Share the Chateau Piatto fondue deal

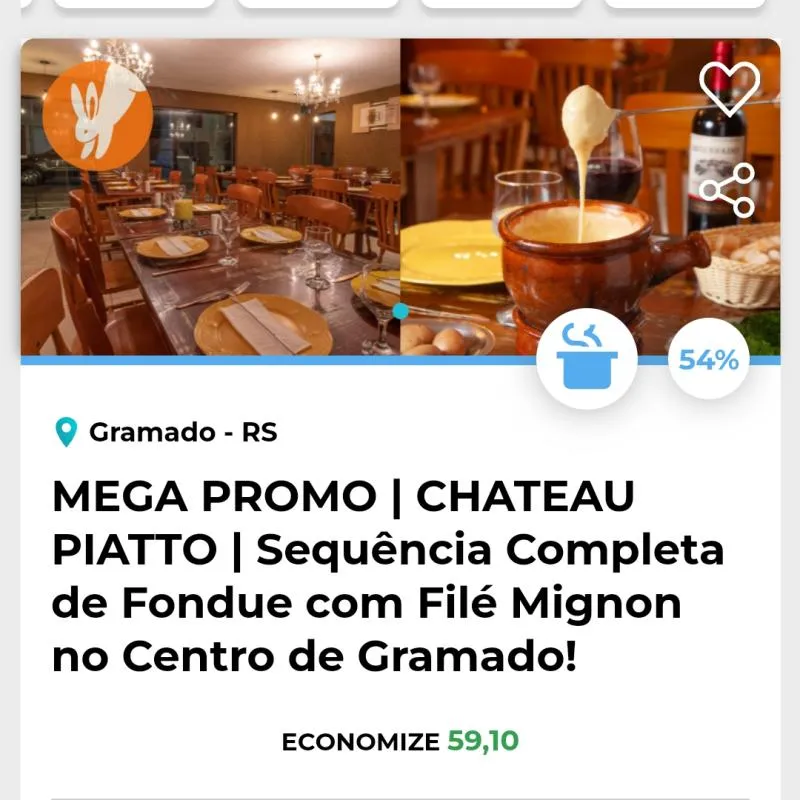click(727, 190)
